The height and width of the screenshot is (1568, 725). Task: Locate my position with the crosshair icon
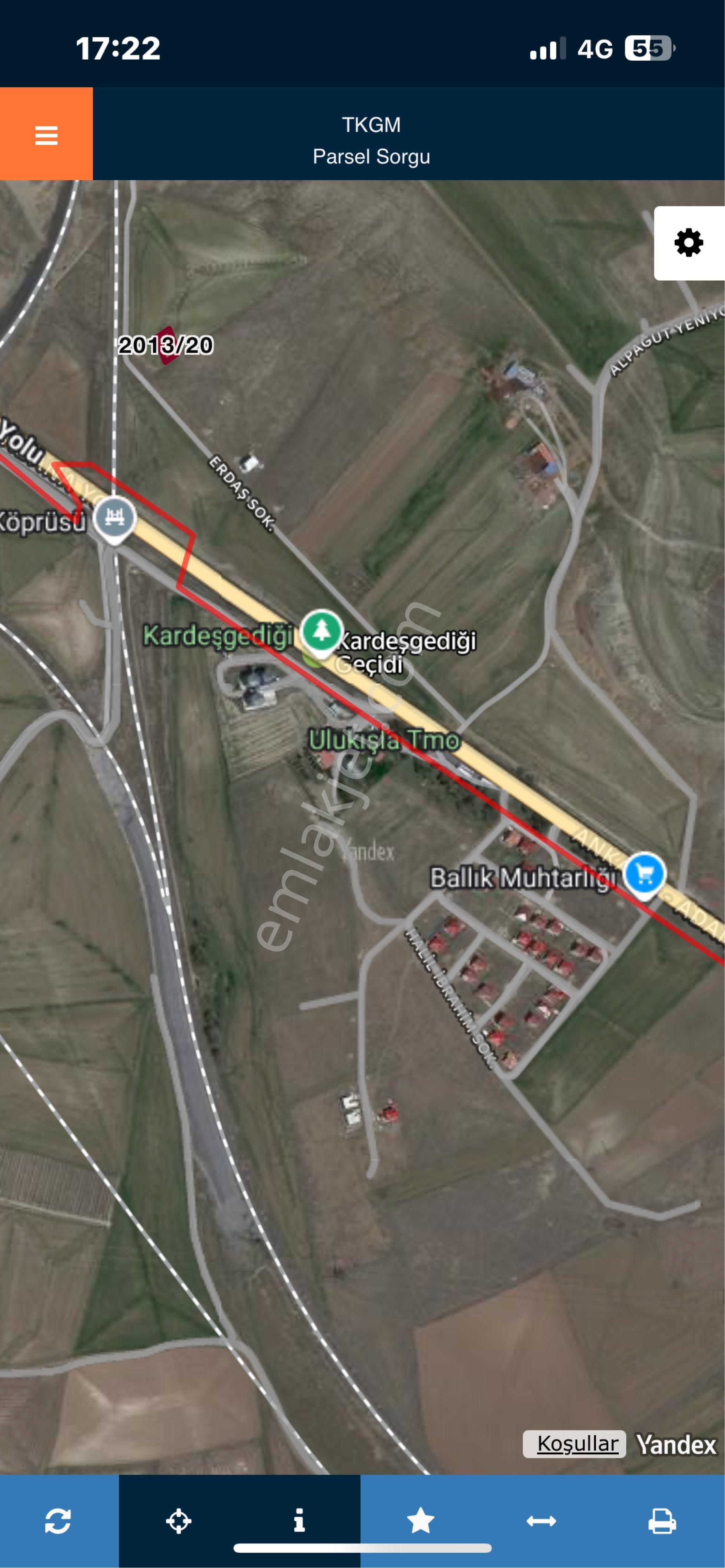(178, 1520)
